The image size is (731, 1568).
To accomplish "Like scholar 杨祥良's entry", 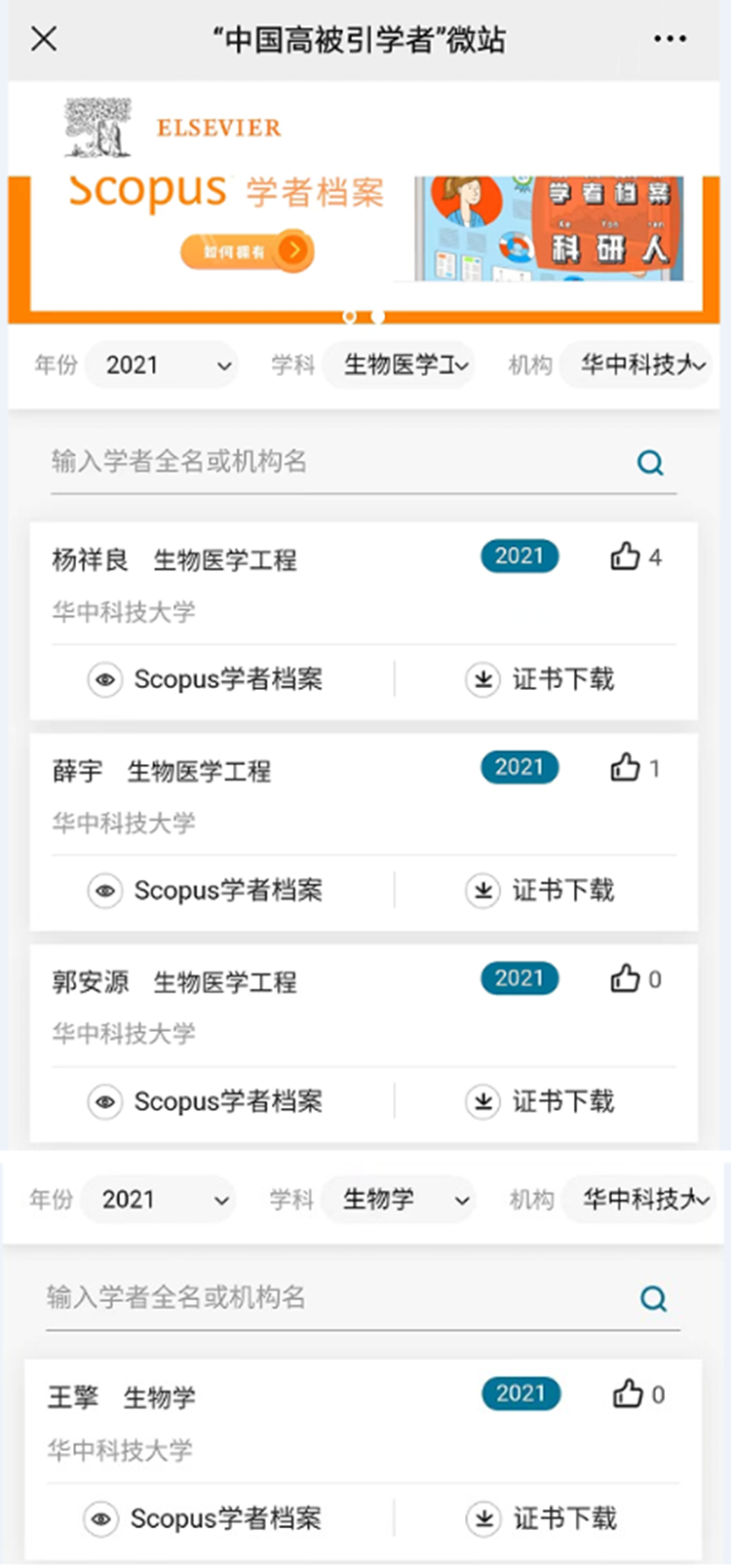I will coord(625,556).
